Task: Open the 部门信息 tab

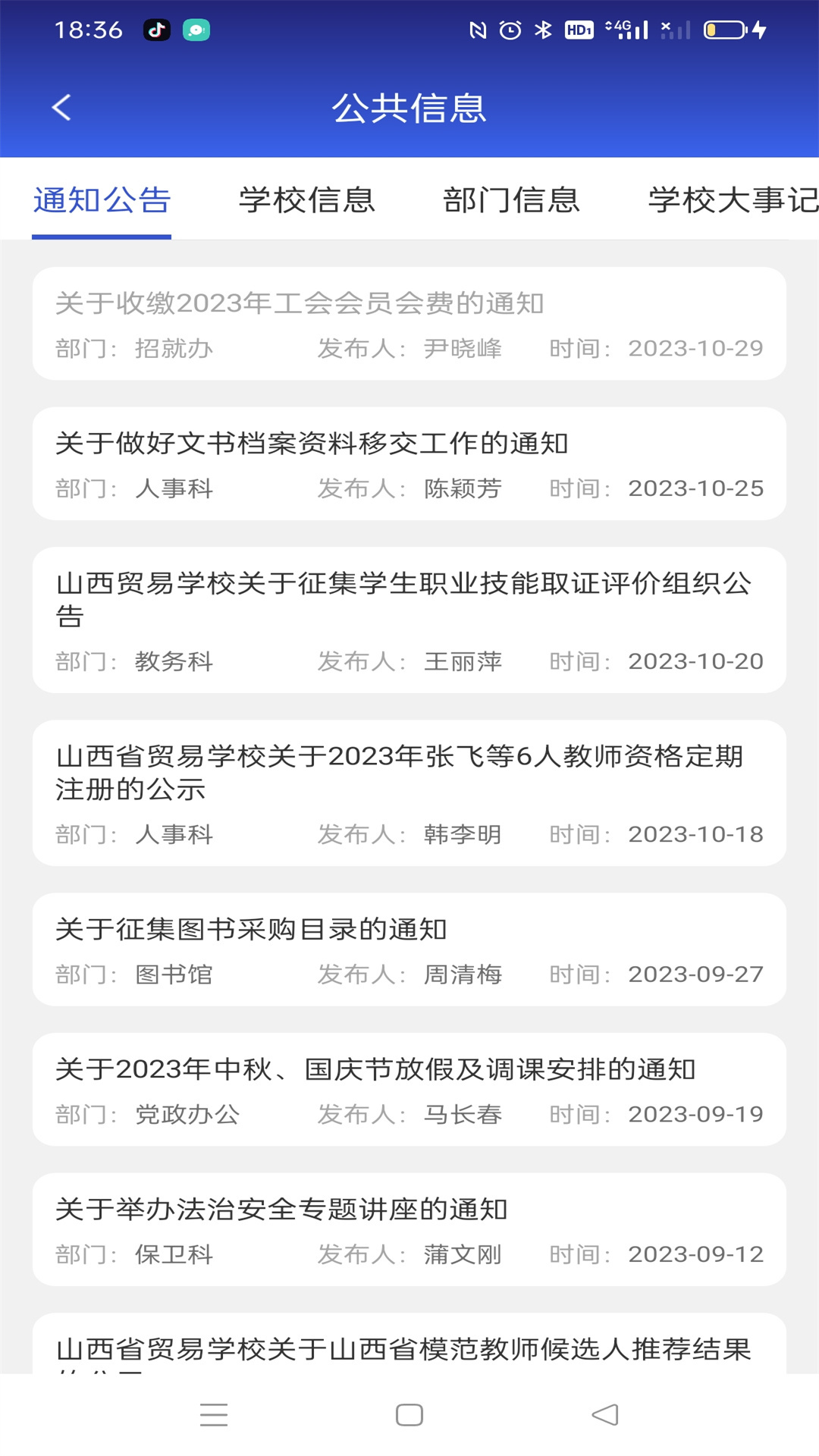Action: click(513, 200)
